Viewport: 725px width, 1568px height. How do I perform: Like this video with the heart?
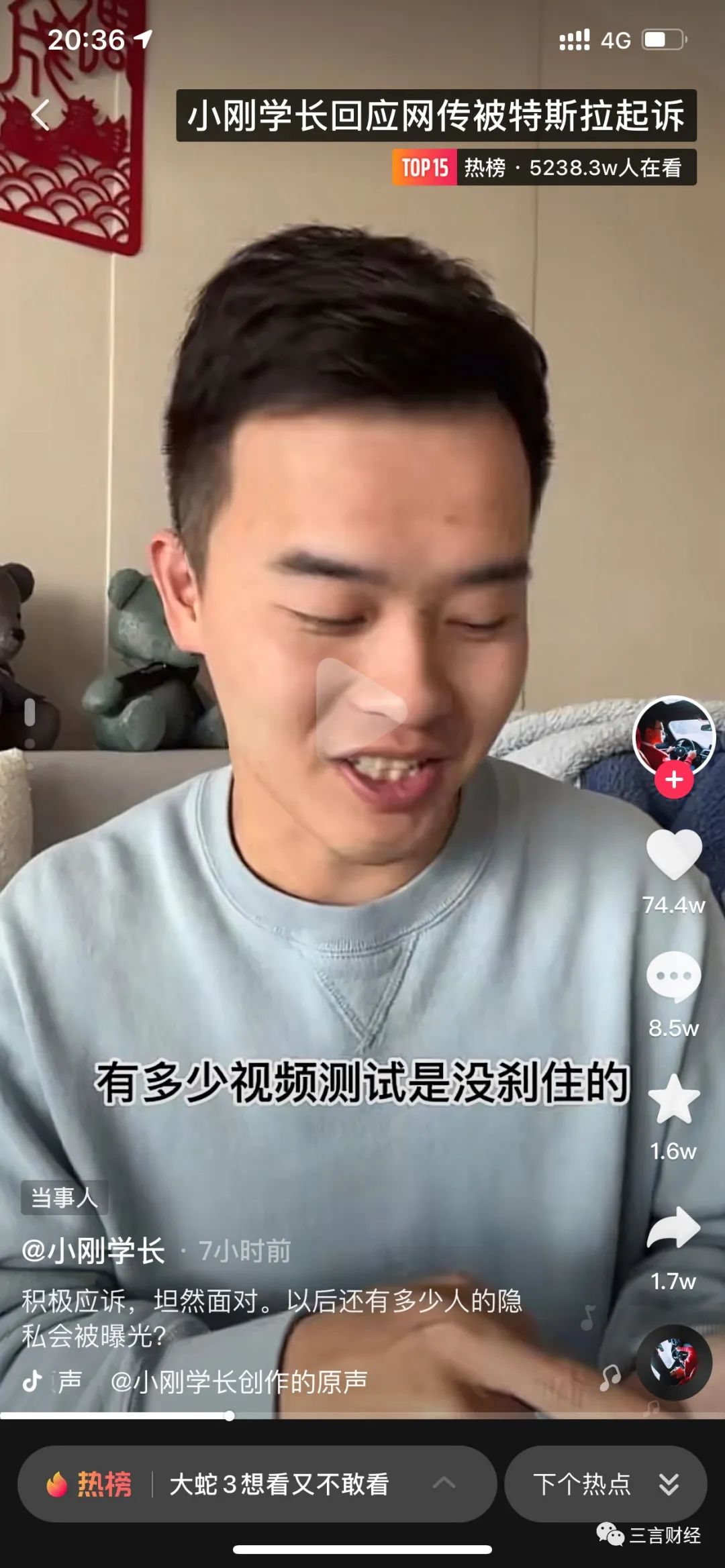[674, 855]
